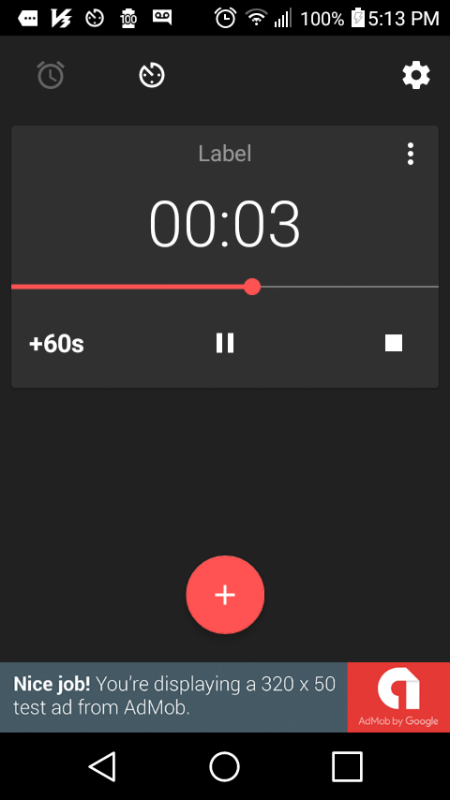Select the timer tab icon

(152, 75)
